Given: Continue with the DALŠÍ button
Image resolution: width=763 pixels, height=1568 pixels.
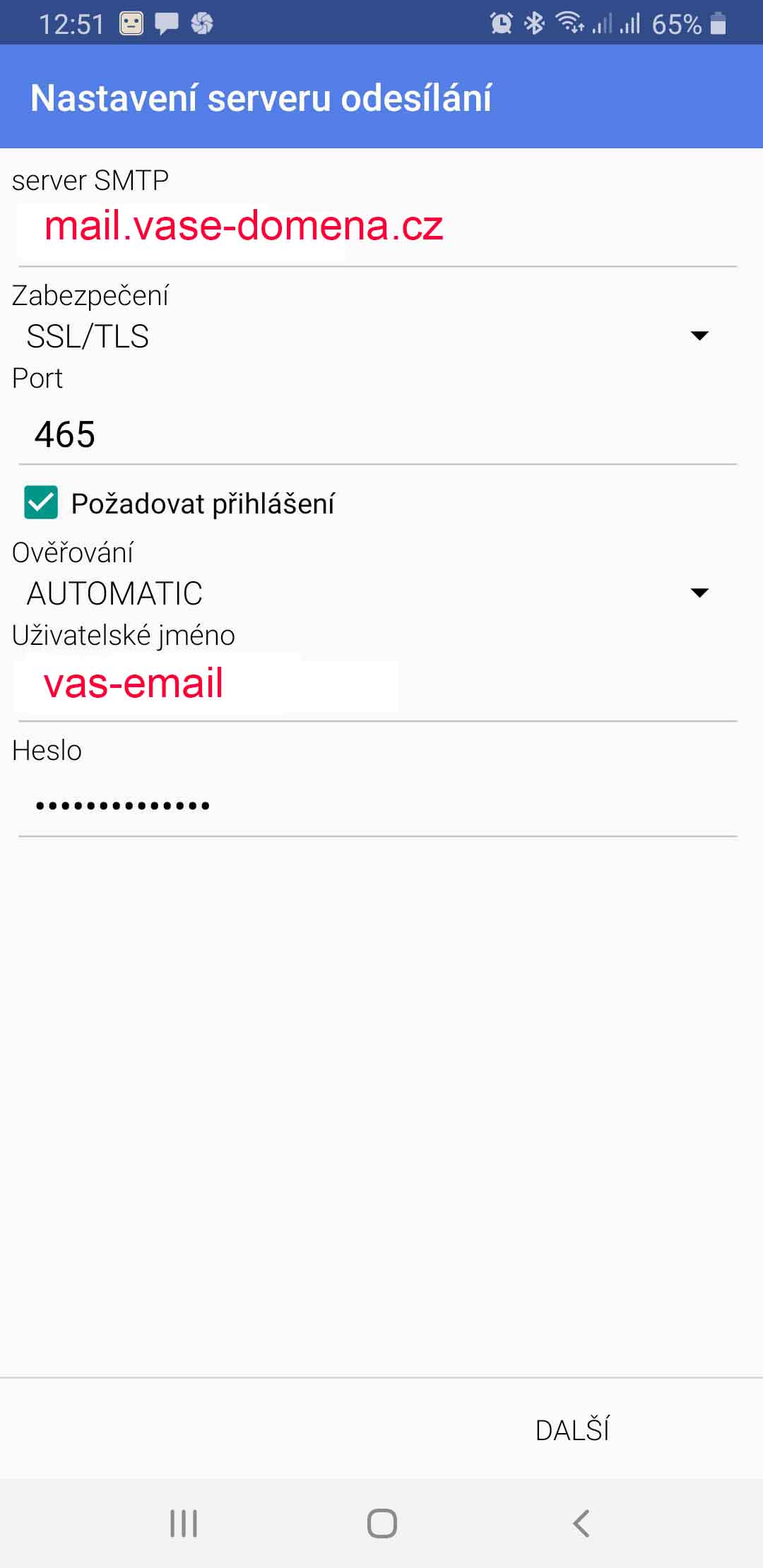Looking at the screenshot, I should pyautogui.click(x=572, y=1430).
